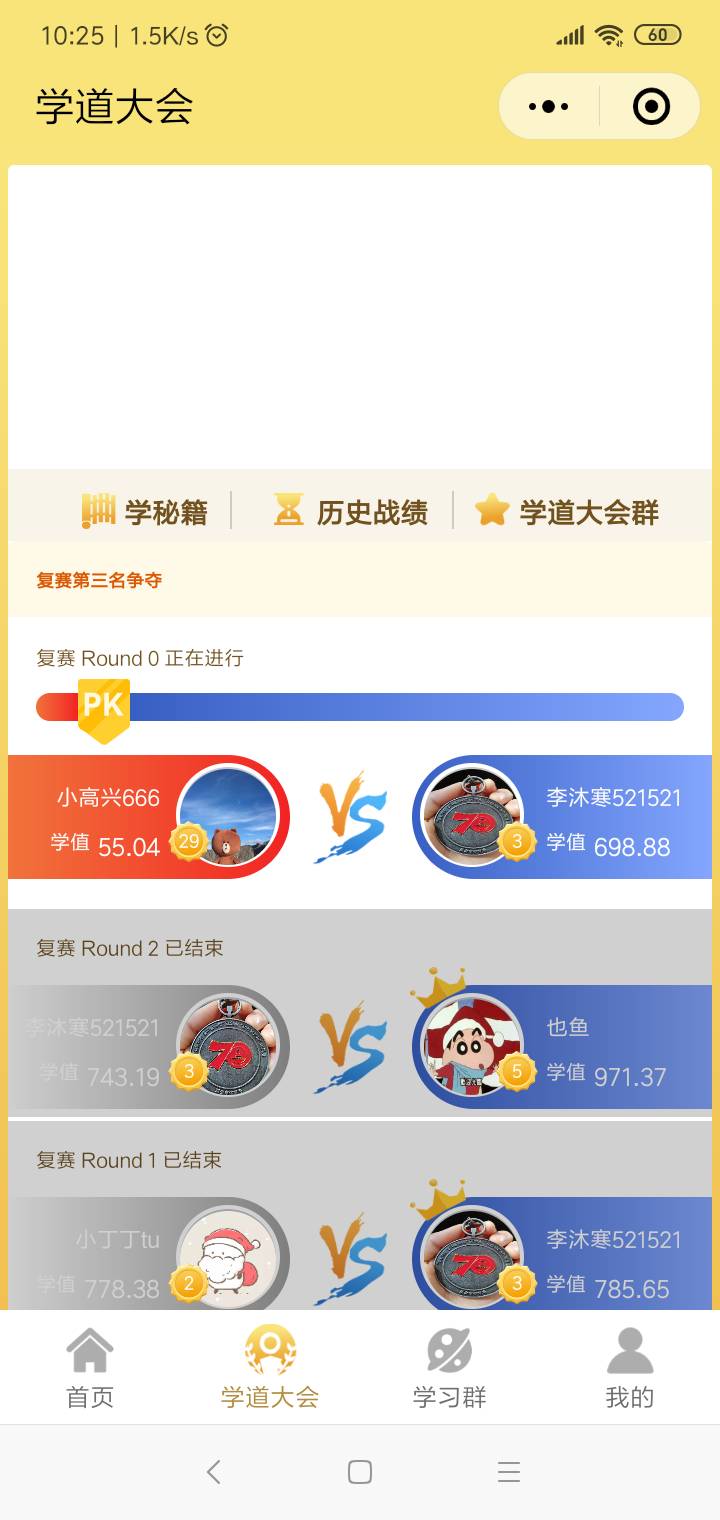Go to the system home screen
Screen dimensions: 720x1520
tap(360, 1472)
